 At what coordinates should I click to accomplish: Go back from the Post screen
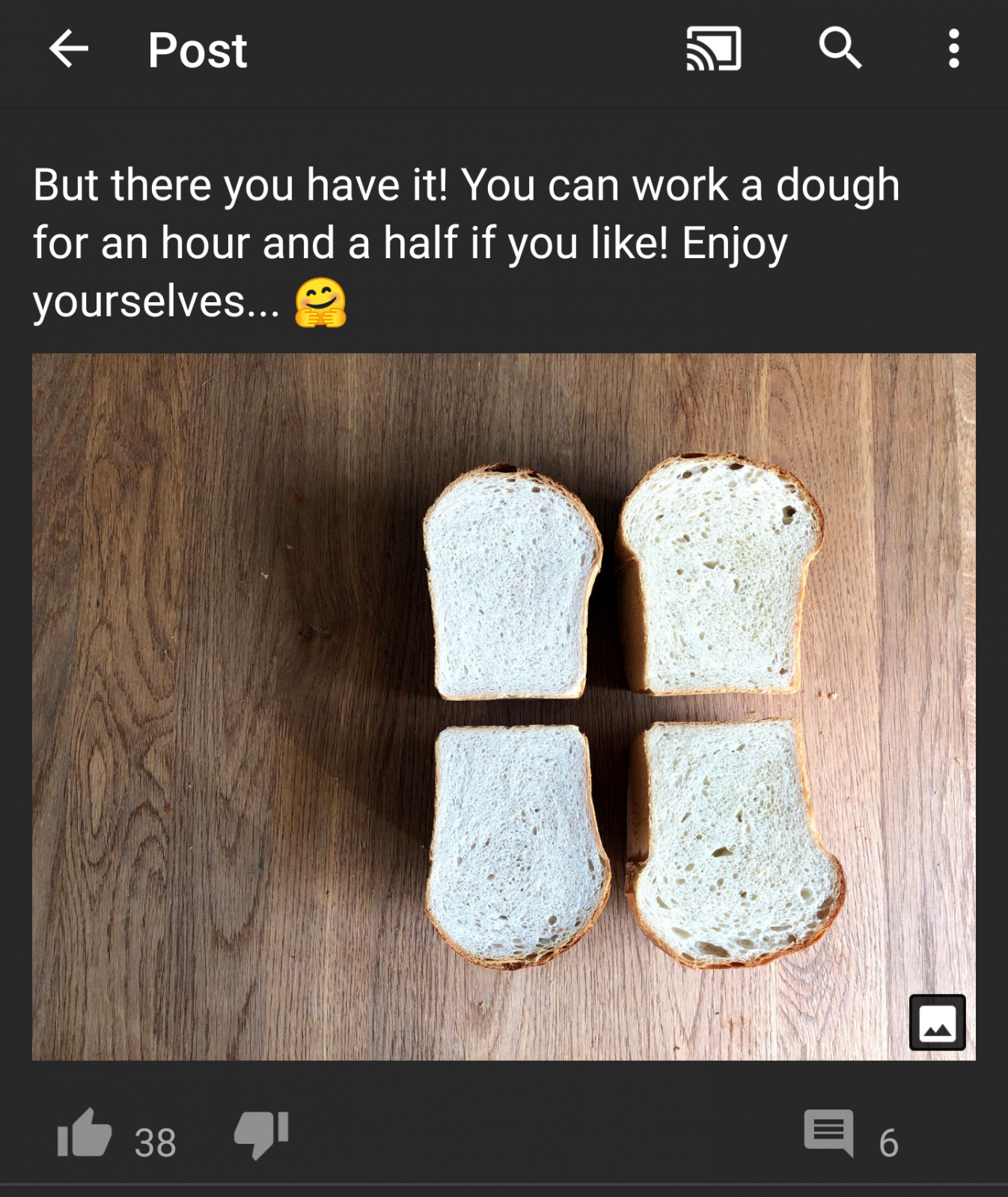pos(69,49)
